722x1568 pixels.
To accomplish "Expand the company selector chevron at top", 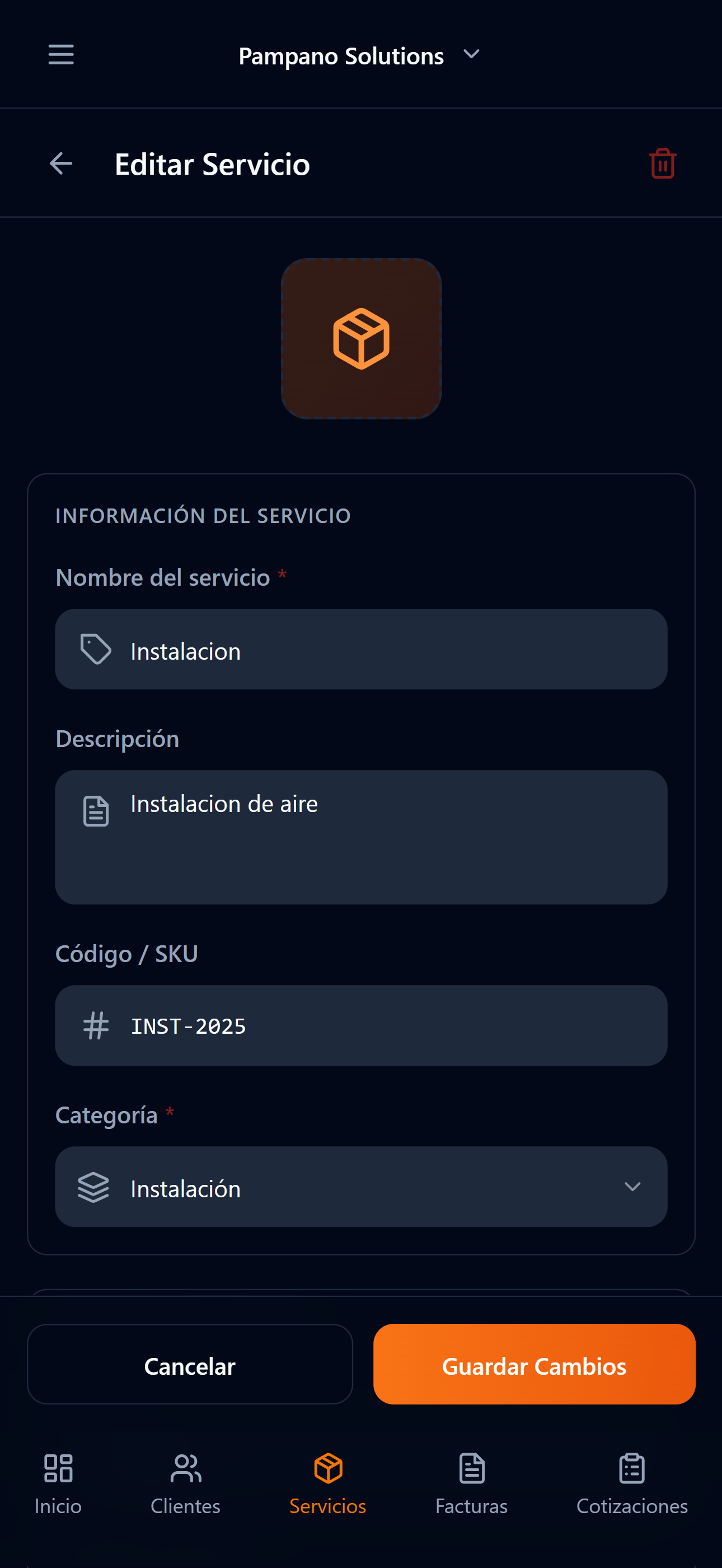I will pyautogui.click(x=470, y=55).
